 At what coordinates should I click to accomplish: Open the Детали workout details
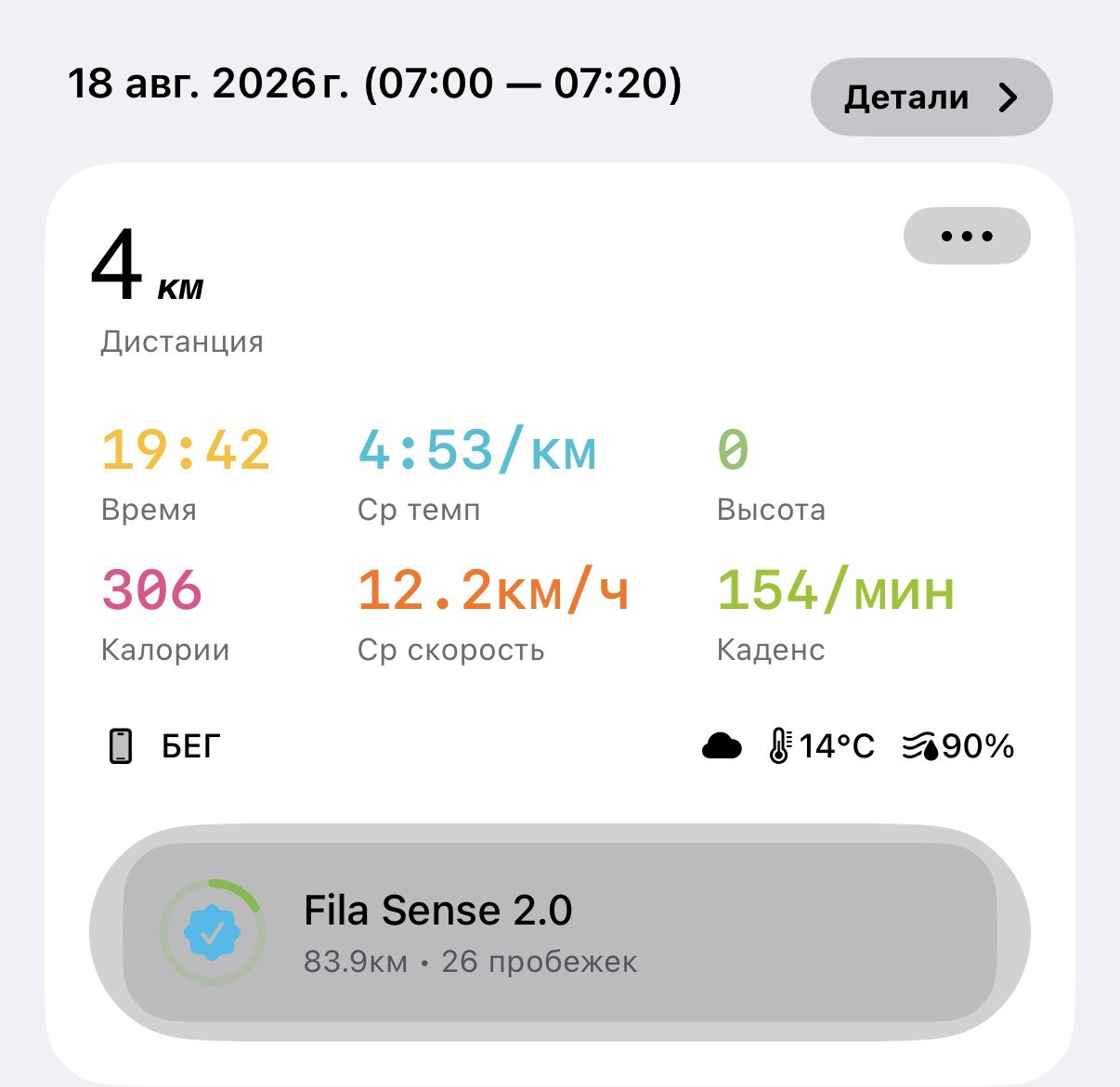point(931,97)
